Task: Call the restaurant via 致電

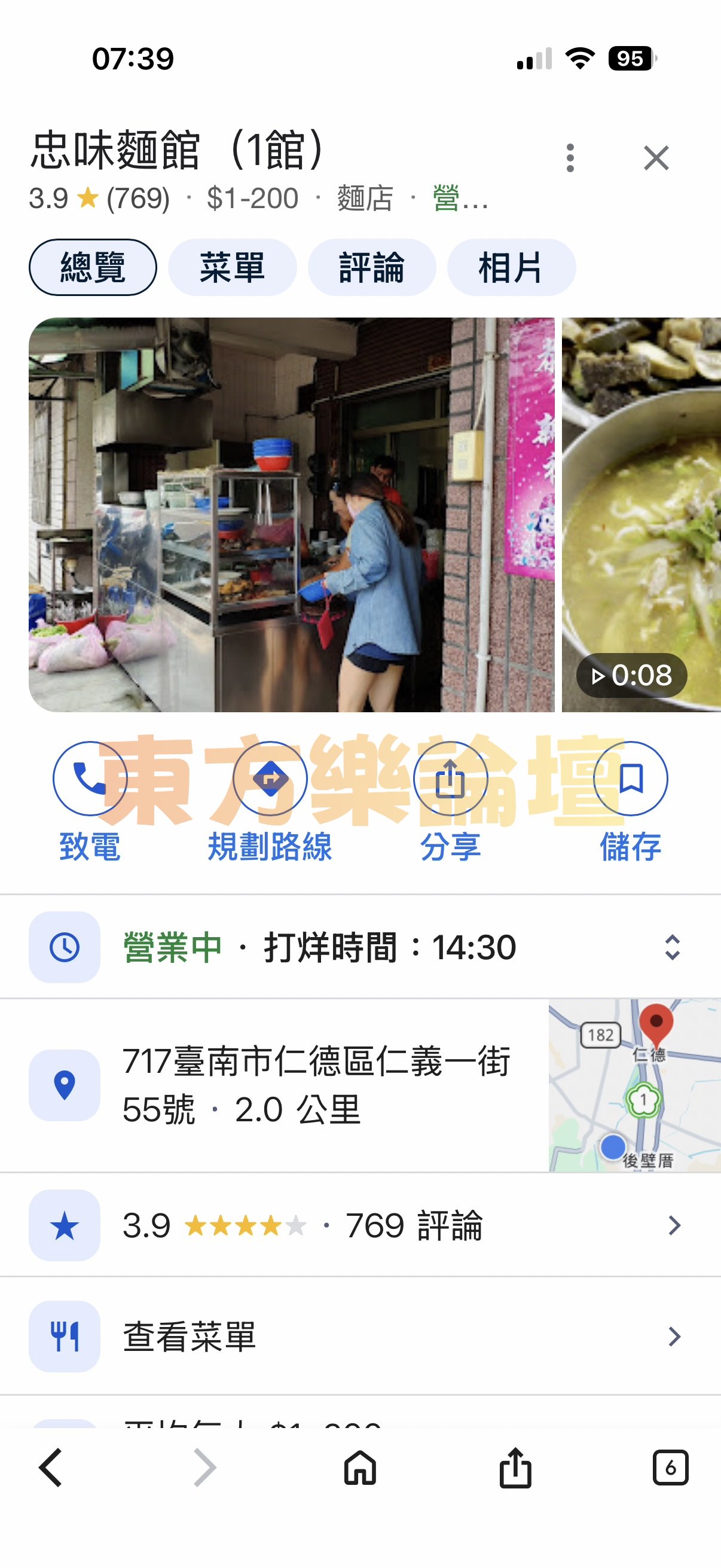Action: point(90,779)
